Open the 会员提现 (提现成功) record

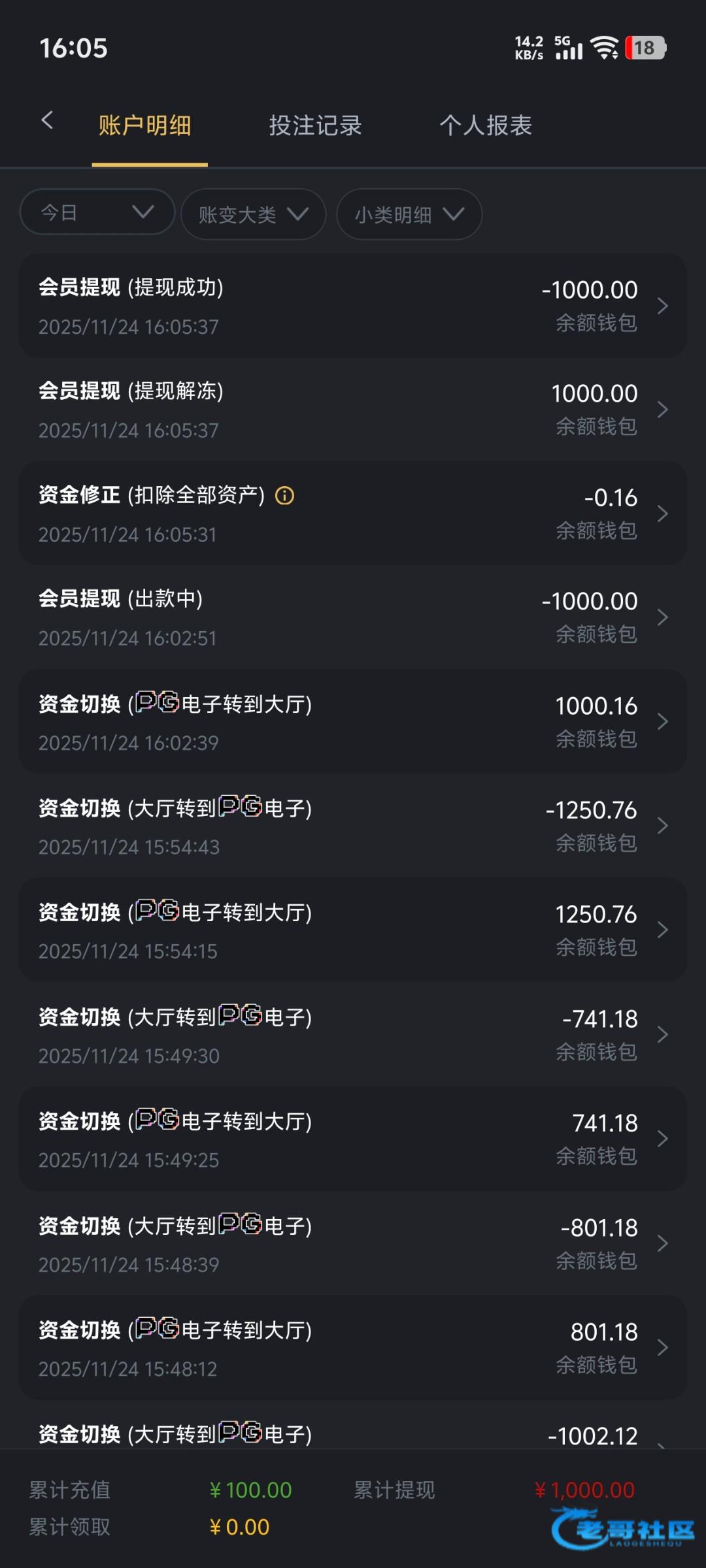(x=353, y=306)
